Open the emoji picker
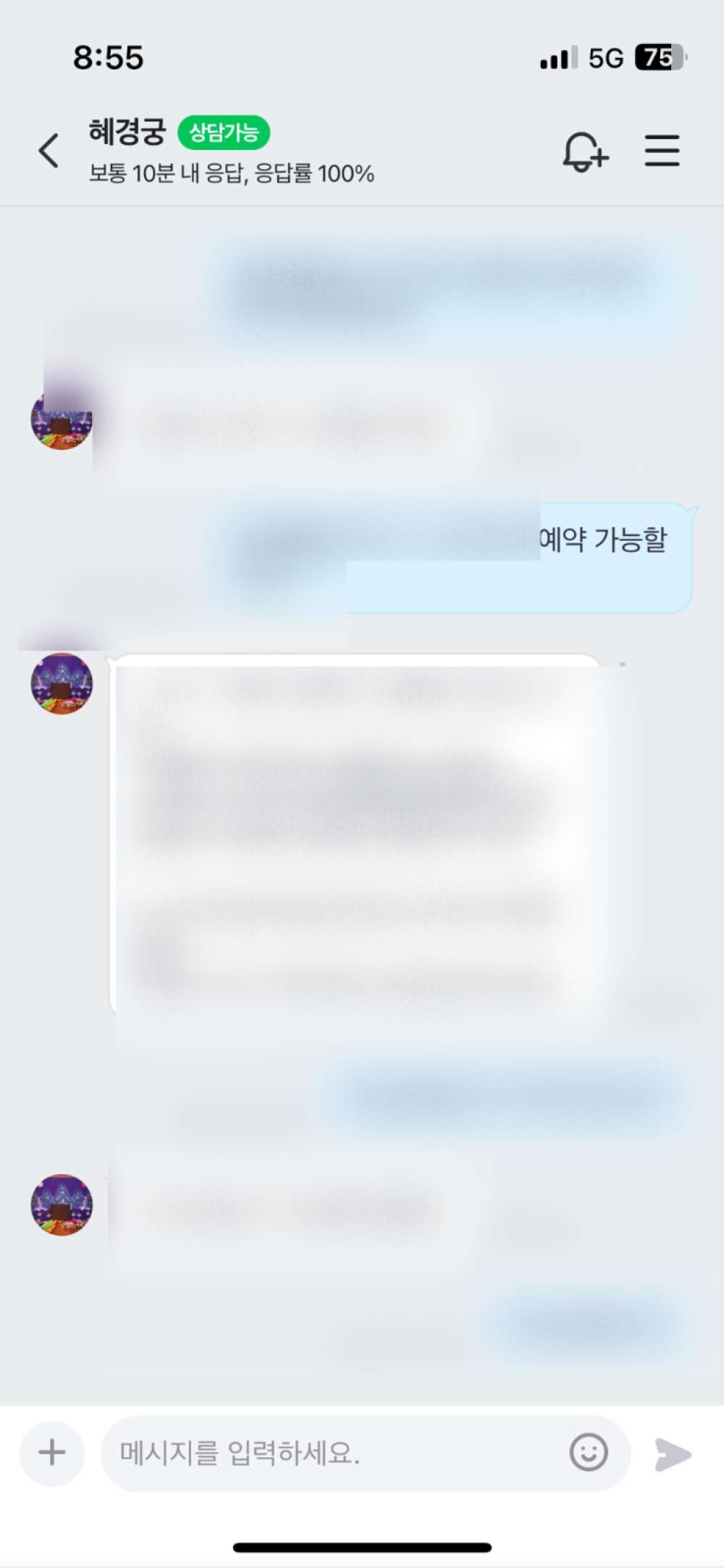The image size is (724, 1568). click(588, 1453)
